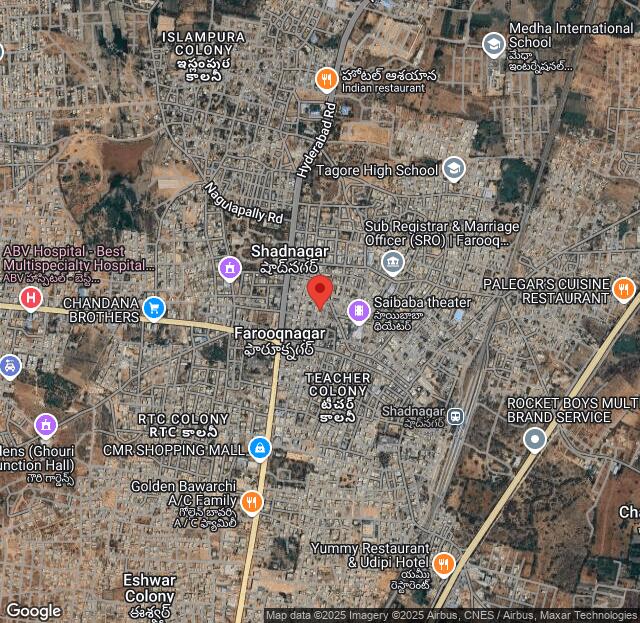Screen dimensions: 640x623
Task: Open the Yummy Restaurant & Udipi Hotel marker
Action: tap(443, 566)
